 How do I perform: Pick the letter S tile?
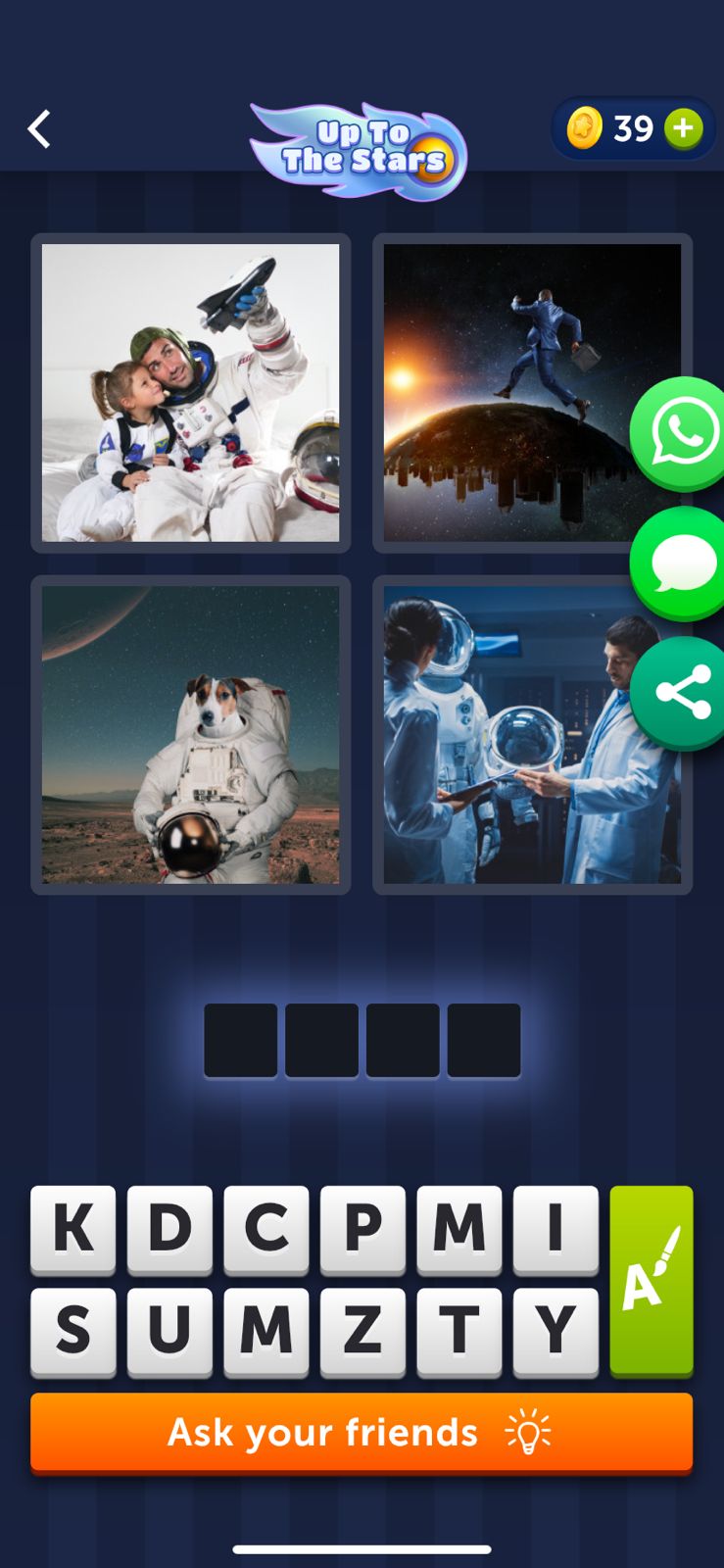click(x=72, y=1330)
